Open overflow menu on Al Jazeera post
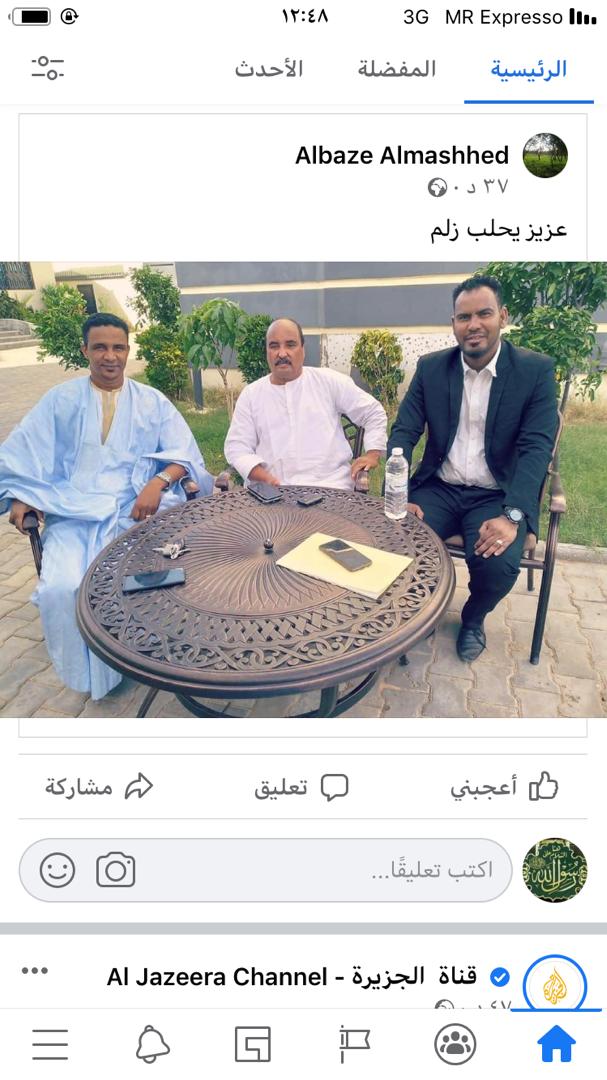This screenshot has height=1080, width=607. [35, 970]
